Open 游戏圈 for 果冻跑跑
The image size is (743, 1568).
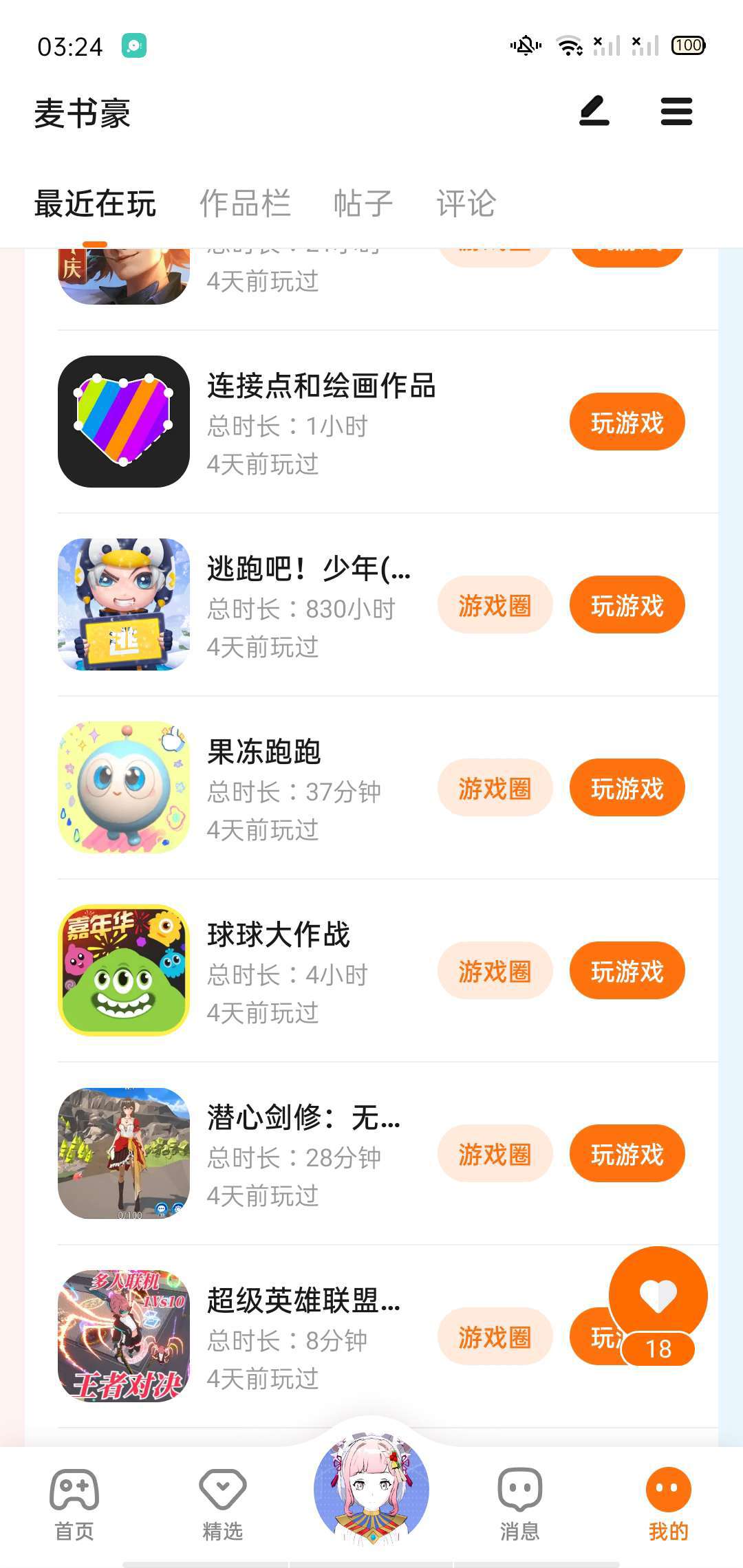pyautogui.click(x=495, y=788)
